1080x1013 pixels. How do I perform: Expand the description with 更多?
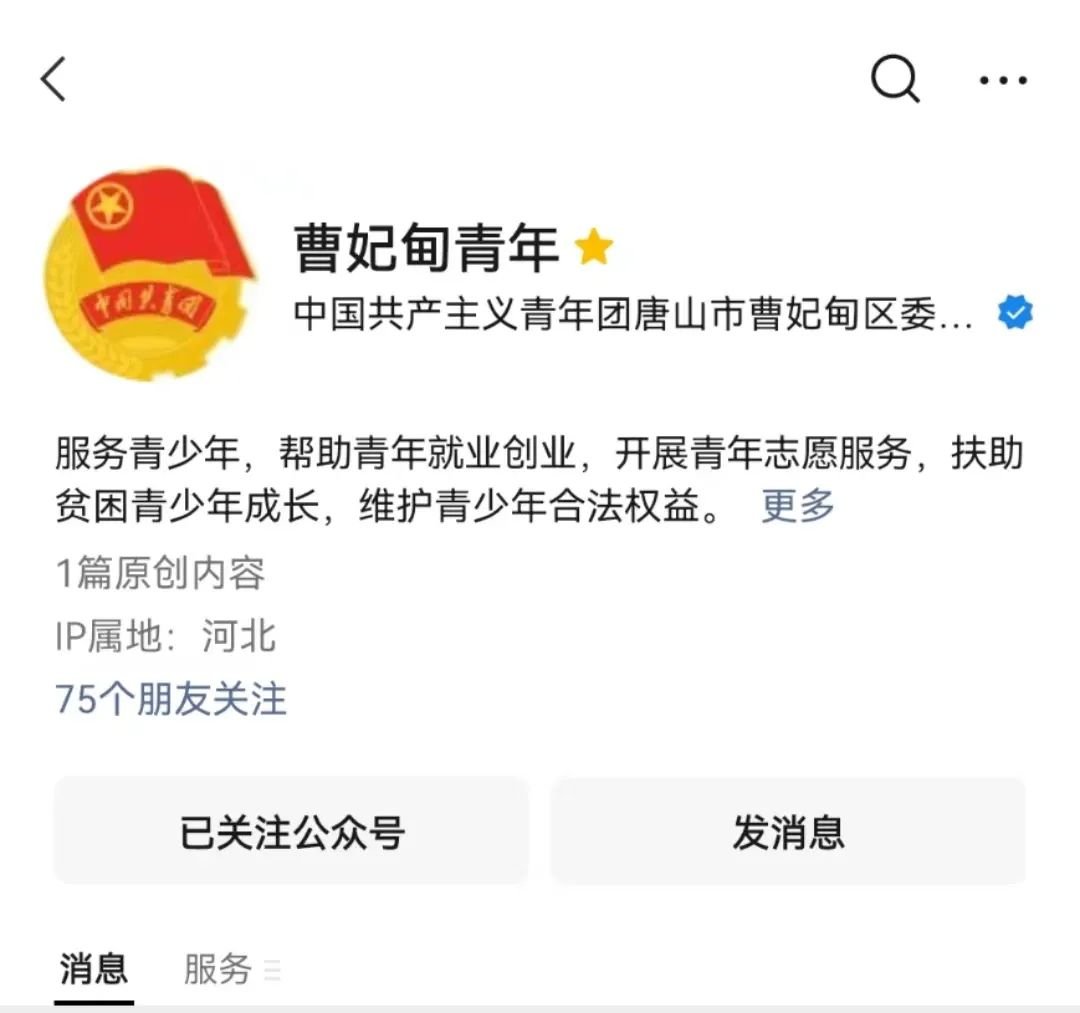pos(797,506)
